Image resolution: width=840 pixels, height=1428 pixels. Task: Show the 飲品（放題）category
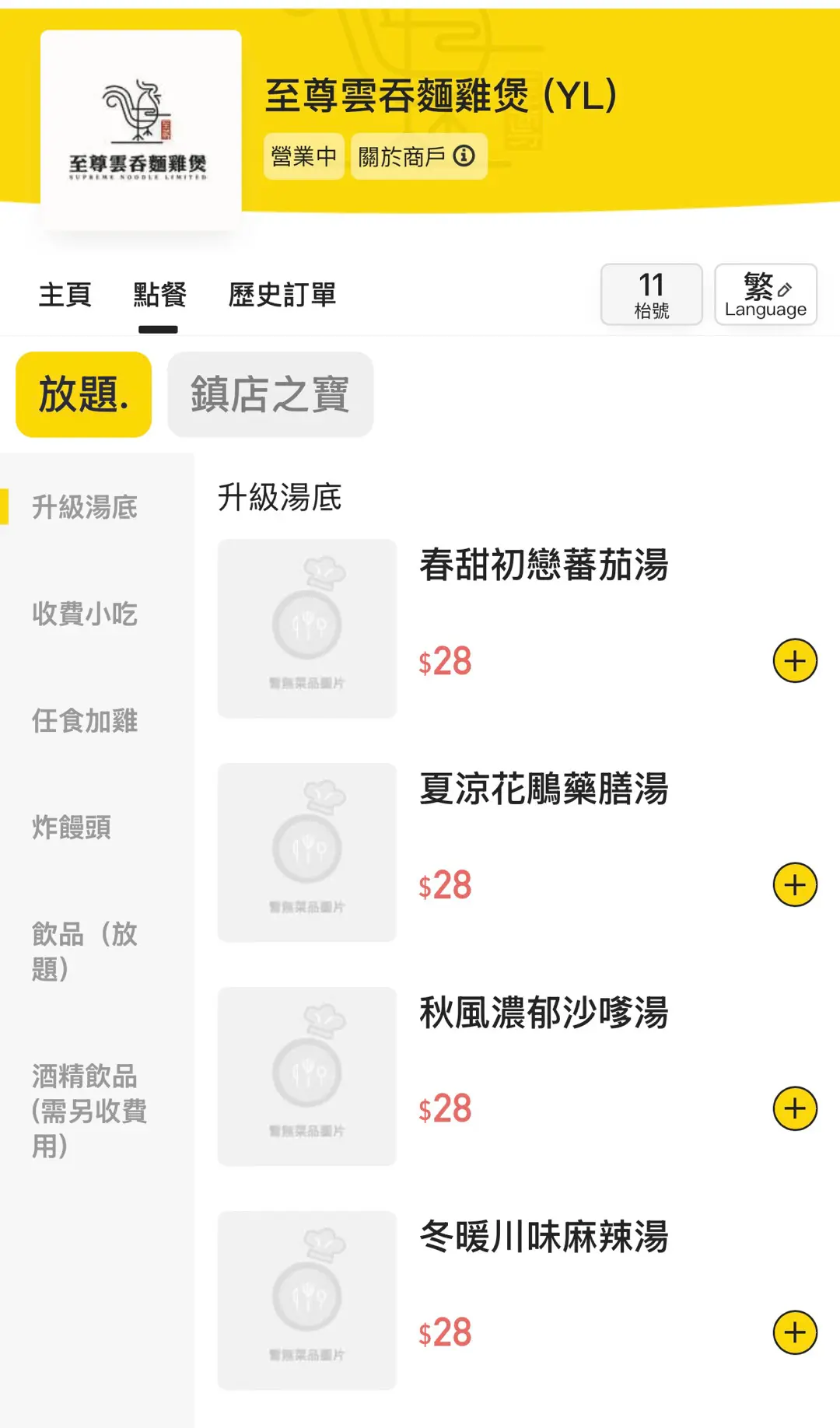click(x=85, y=950)
